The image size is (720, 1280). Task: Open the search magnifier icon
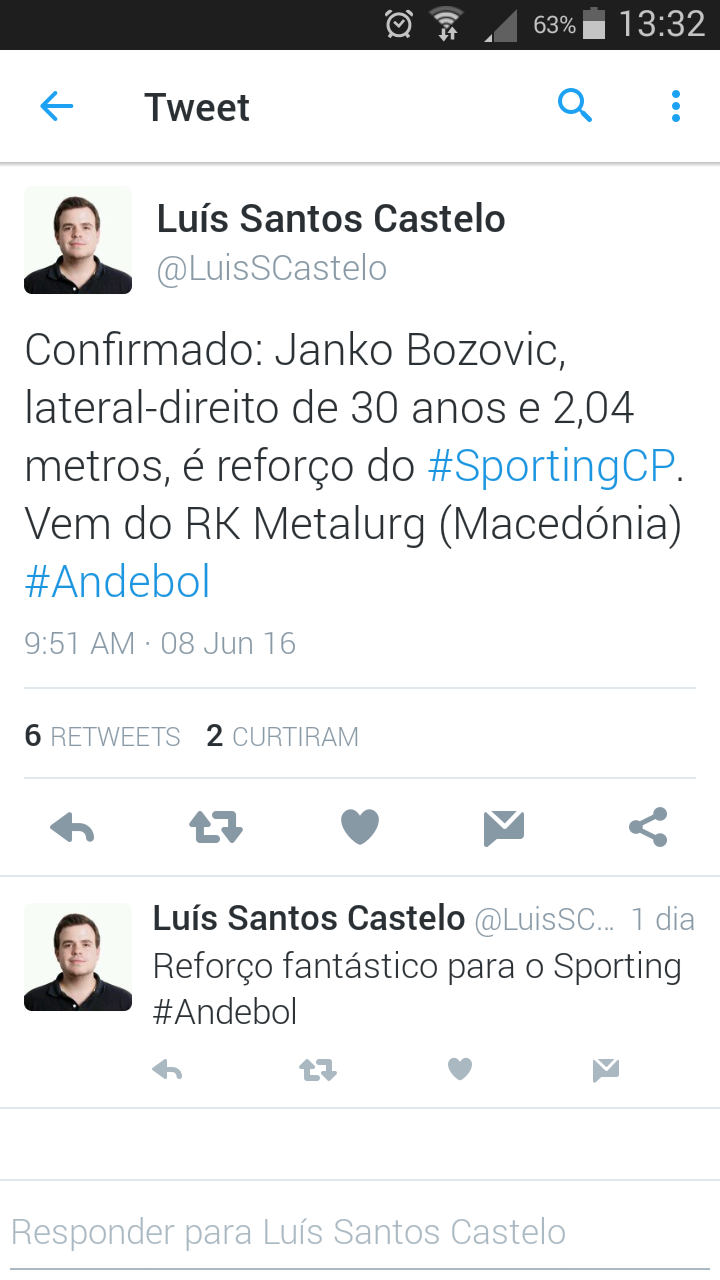click(575, 105)
